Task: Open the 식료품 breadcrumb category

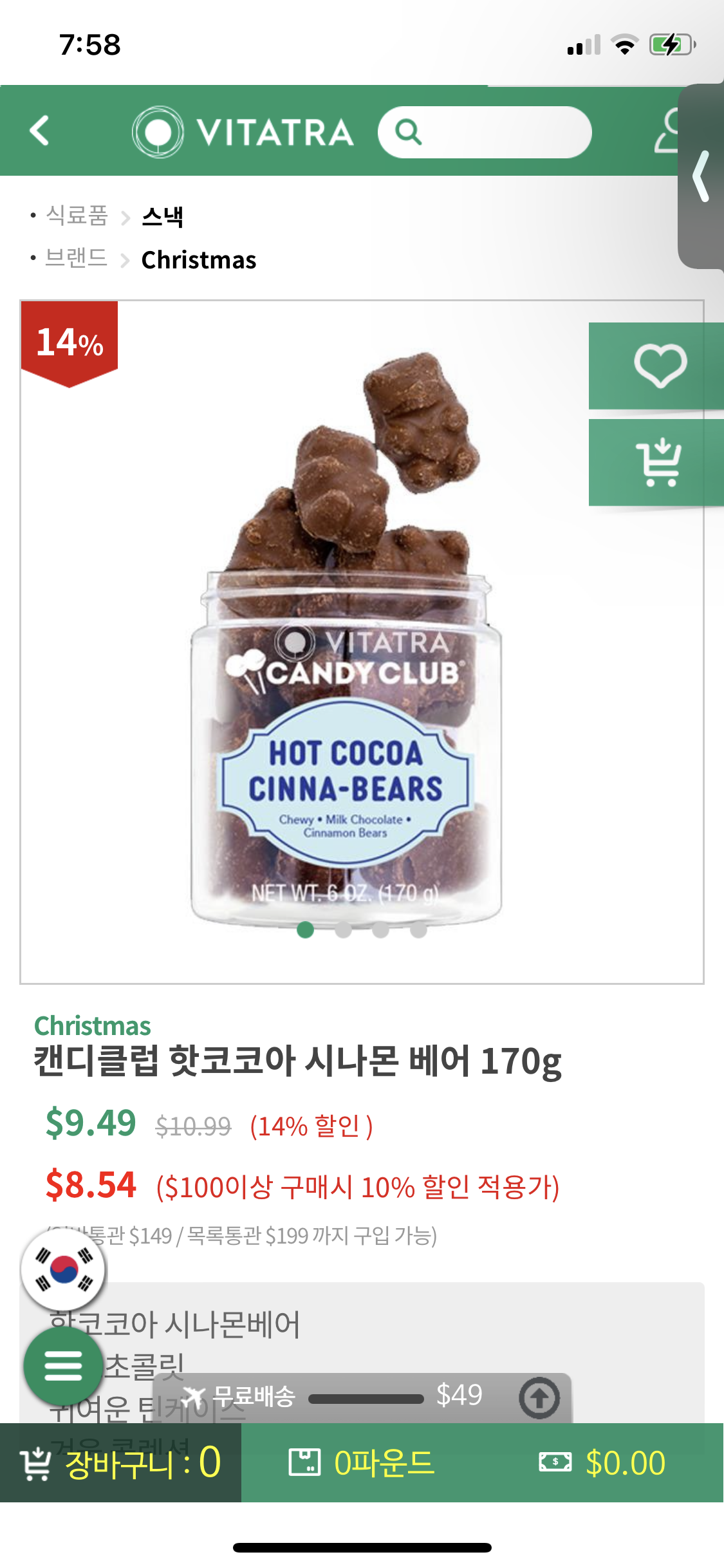Action: 77,216
